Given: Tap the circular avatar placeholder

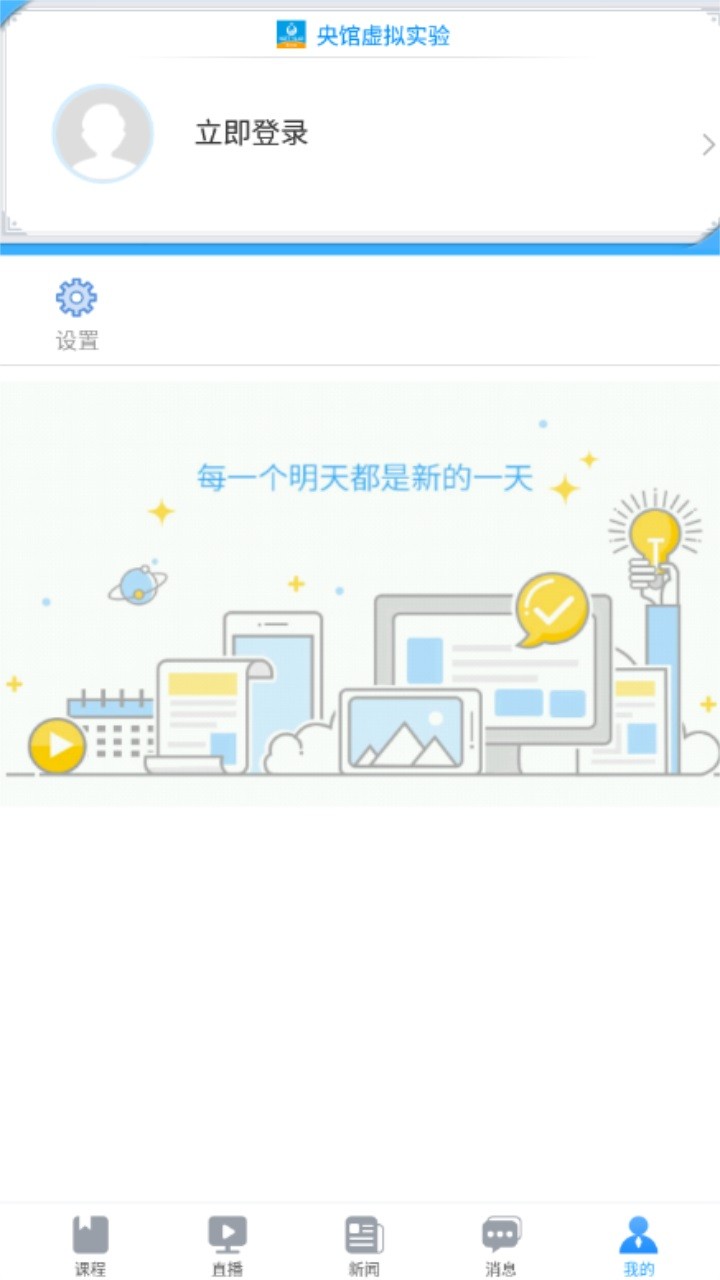Looking at the screenshot, I should (103, 132).
